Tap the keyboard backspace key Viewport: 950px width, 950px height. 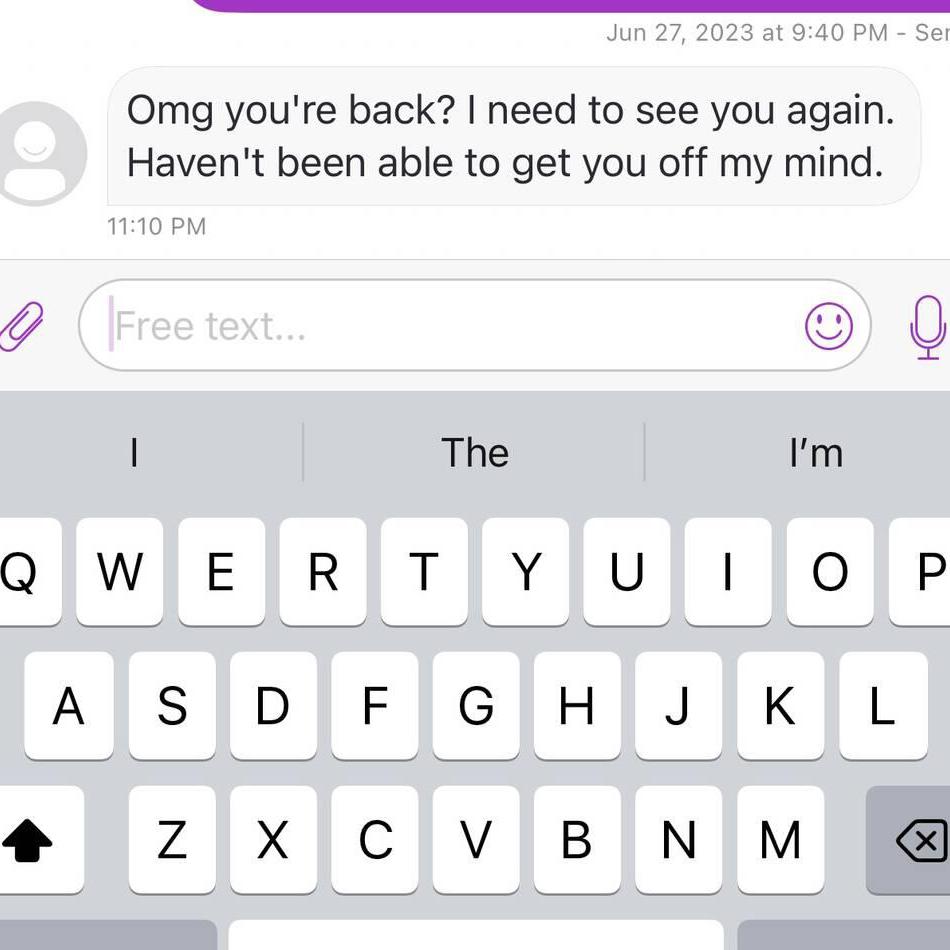click(x=915, y=840)
